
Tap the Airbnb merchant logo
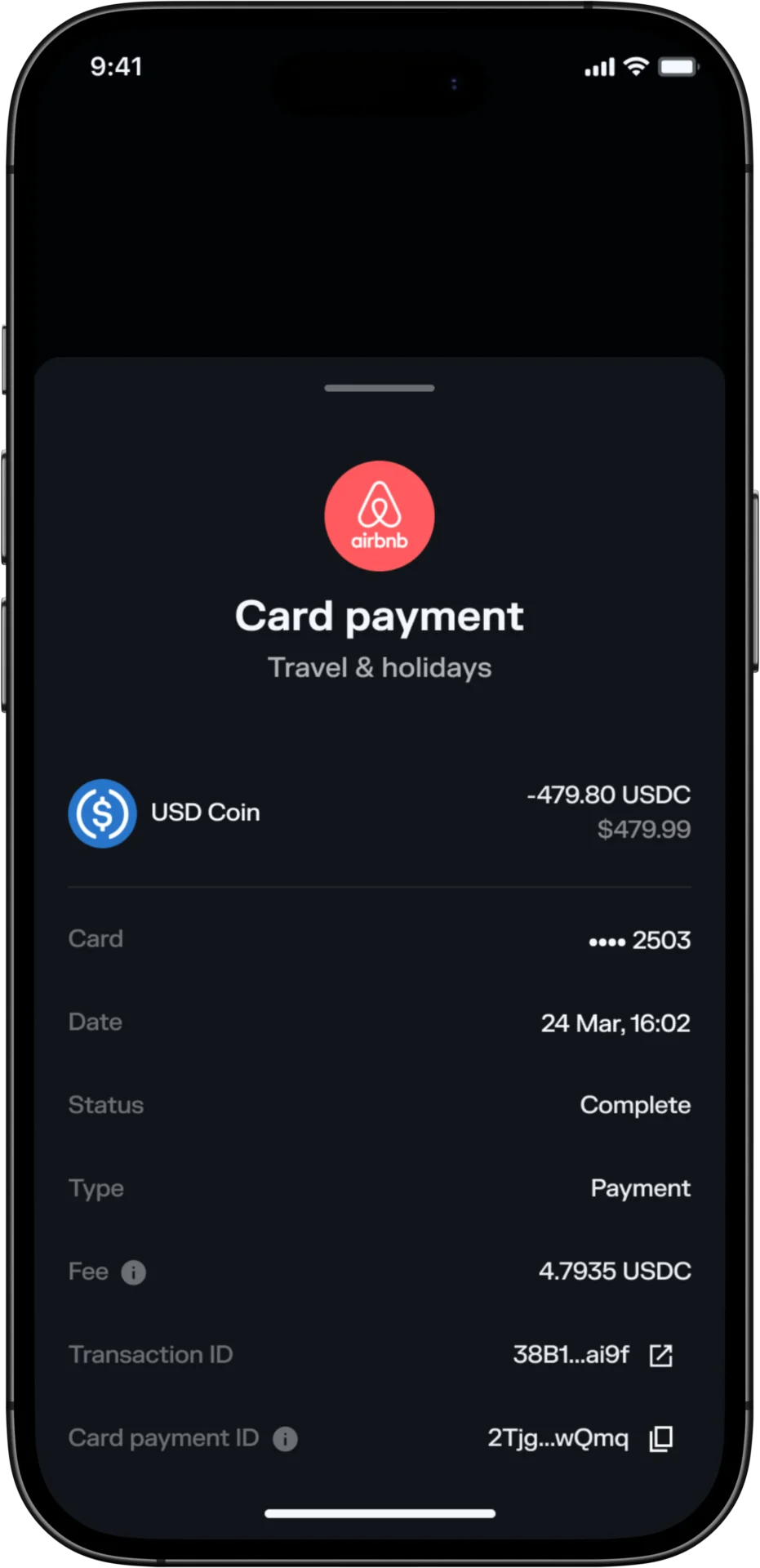(x=379, y=514)
